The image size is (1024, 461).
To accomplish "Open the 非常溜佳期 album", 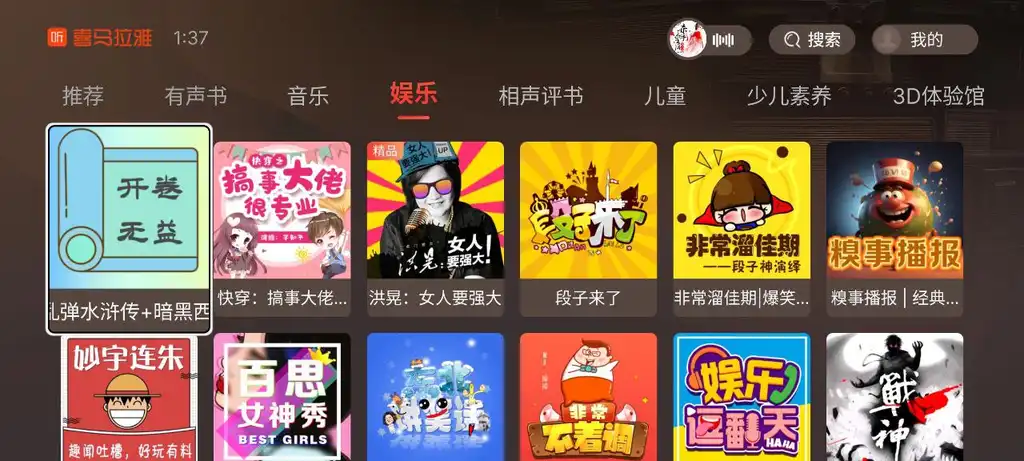I will pyautogui.click(x=742, y=228).
